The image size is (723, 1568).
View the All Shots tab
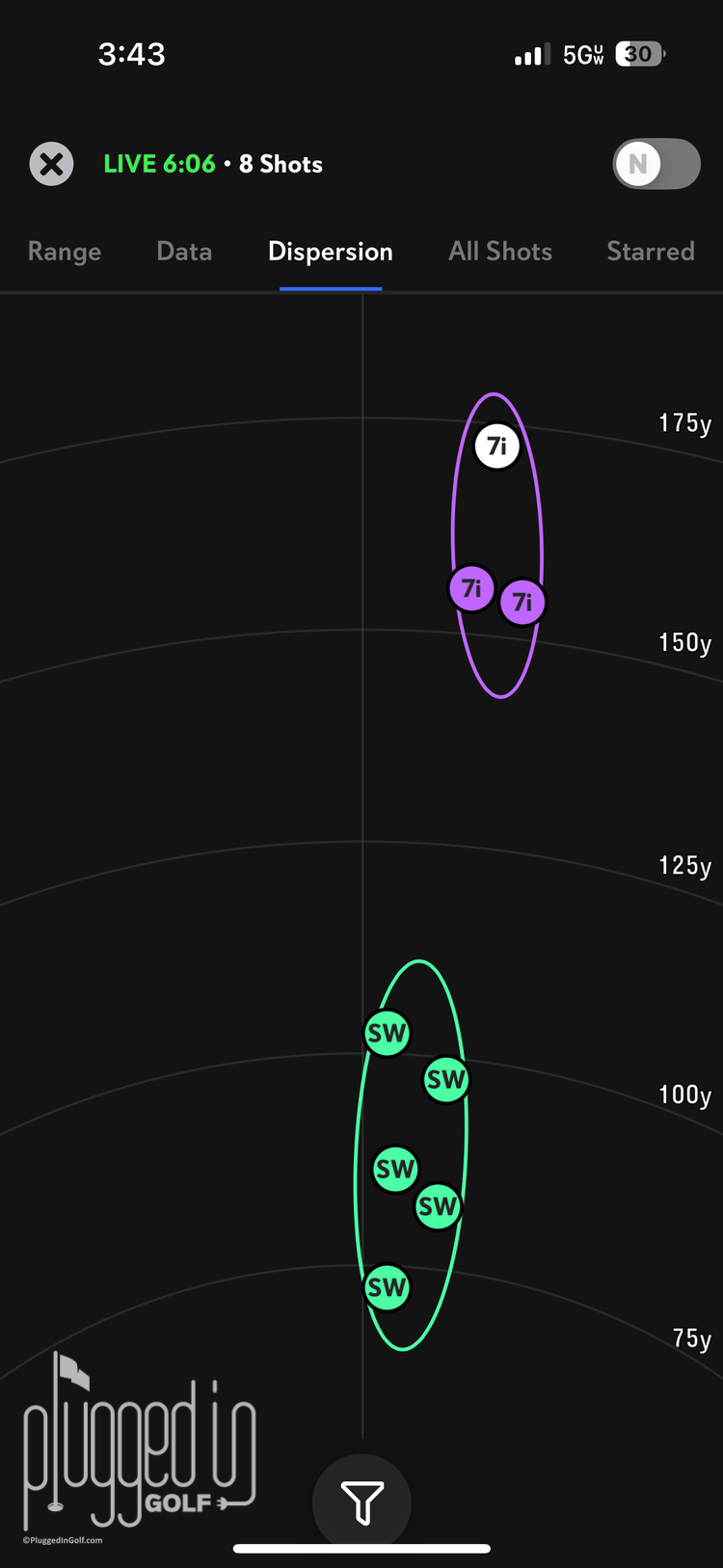pos(500,252)
